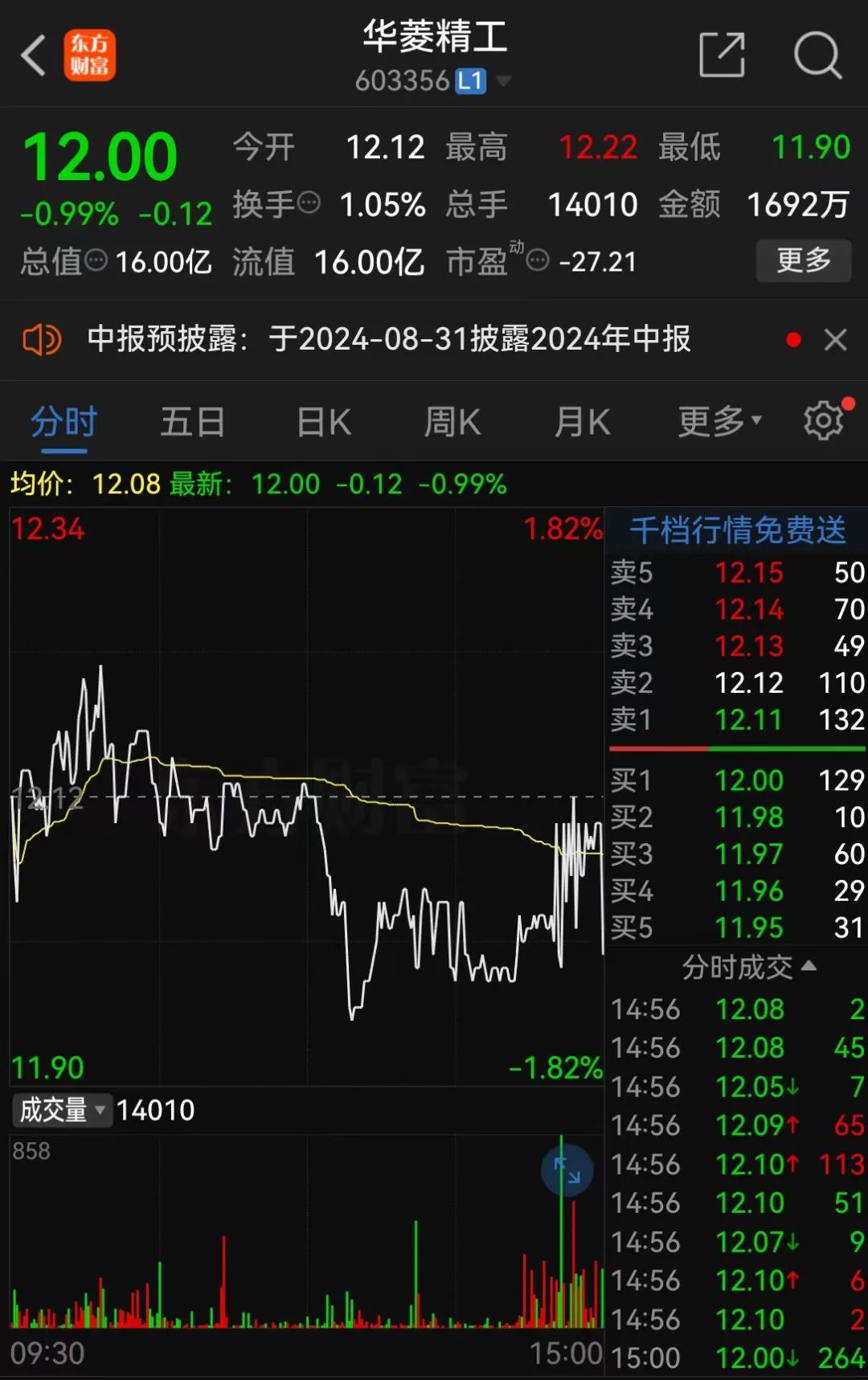The image size is (868, 1380).
Task: Tap 更多 button for more quote data
Action: pos(803,260)
